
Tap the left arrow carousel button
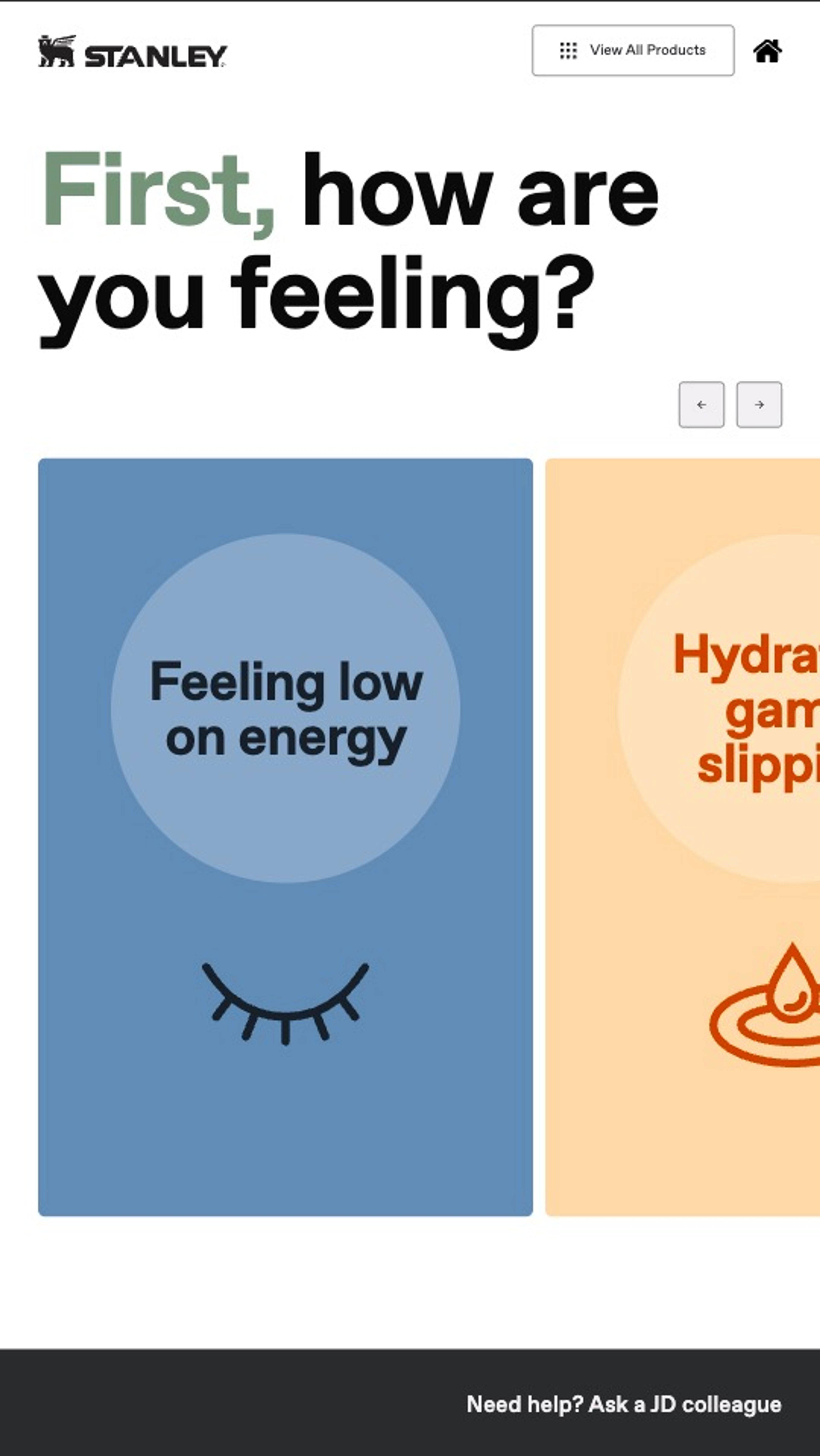click(x=701, y=405)
